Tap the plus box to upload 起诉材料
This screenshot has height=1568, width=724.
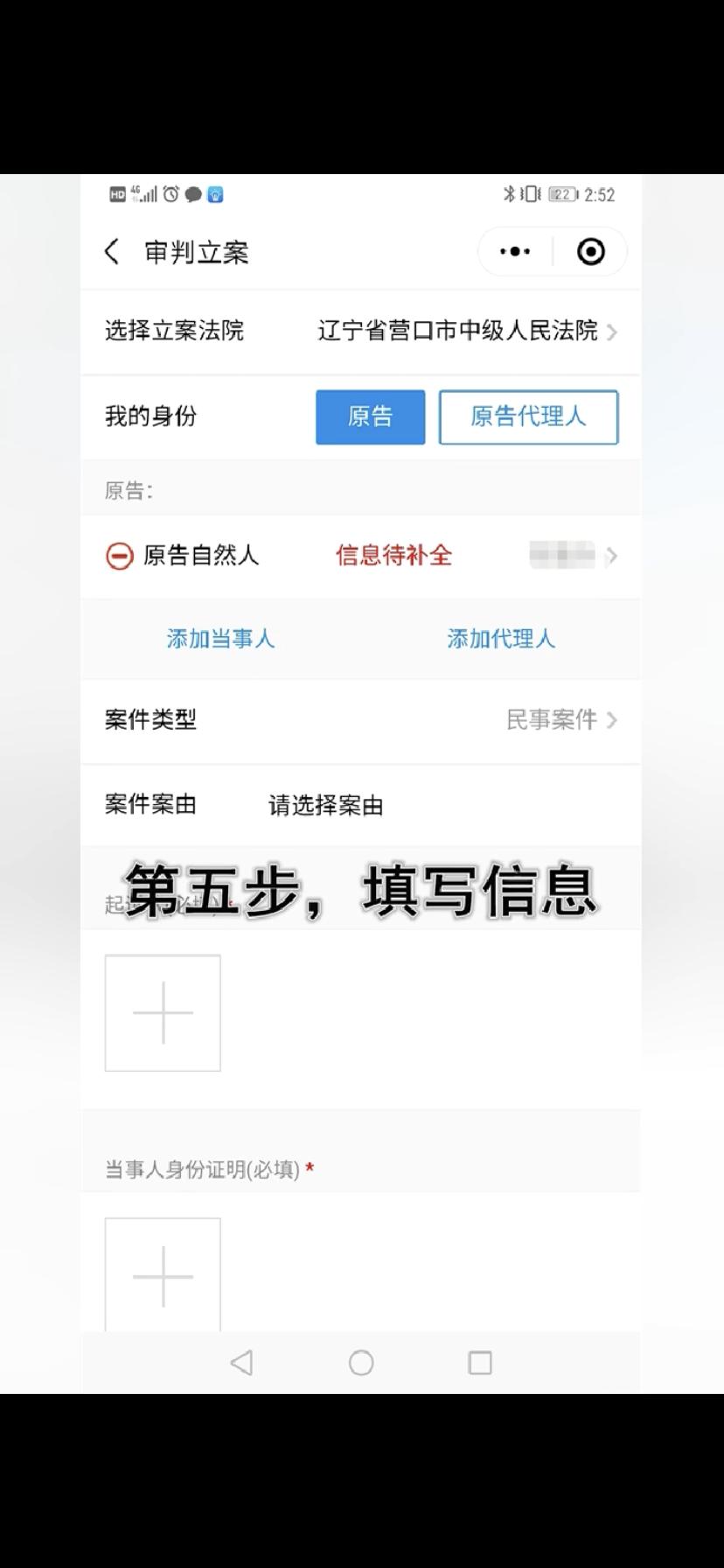(x=162, y=1012)
